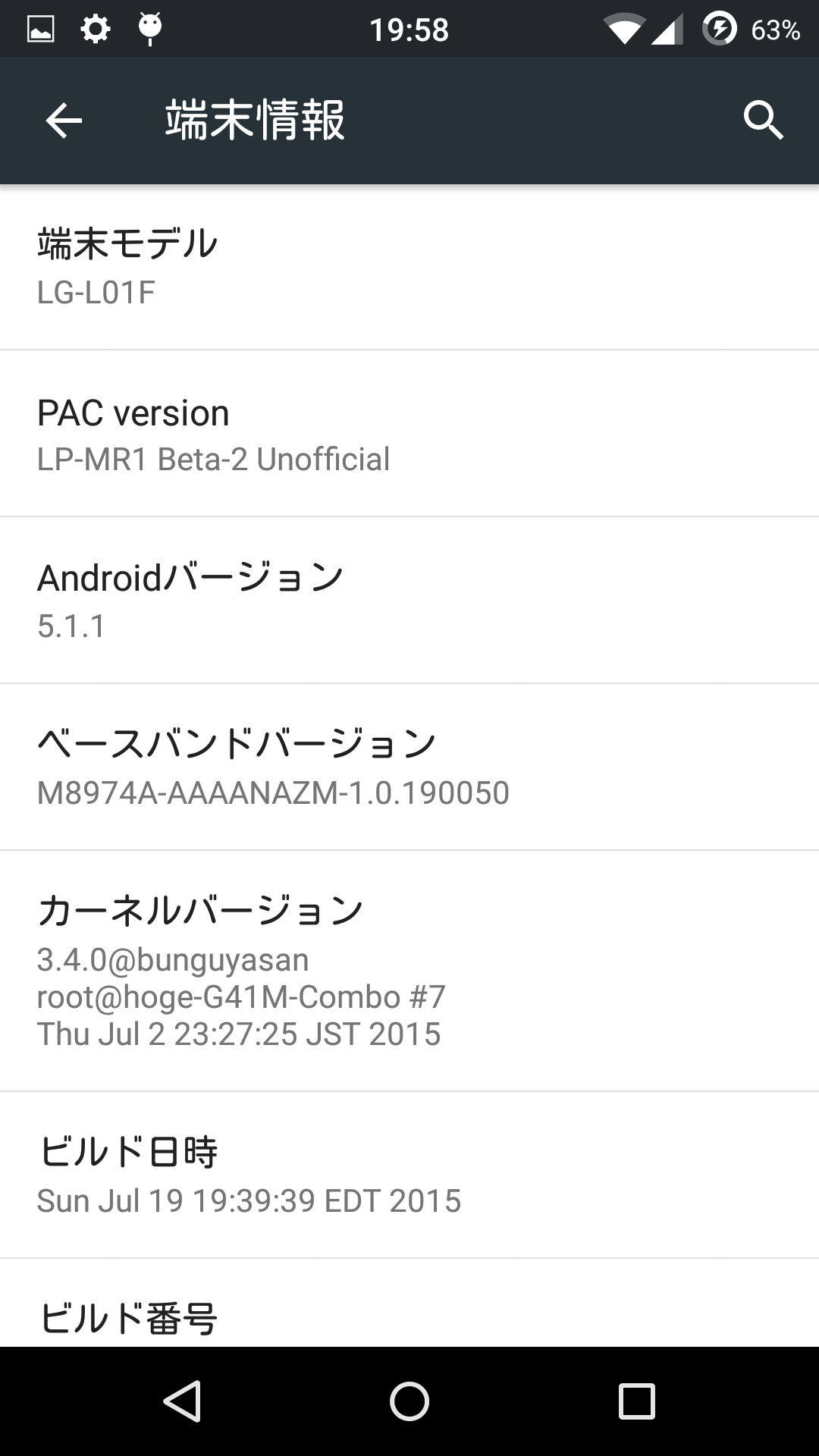Screen dimensions: 819x1456
Task: Go back using the app bar arrow
Action: coord(64,121)
